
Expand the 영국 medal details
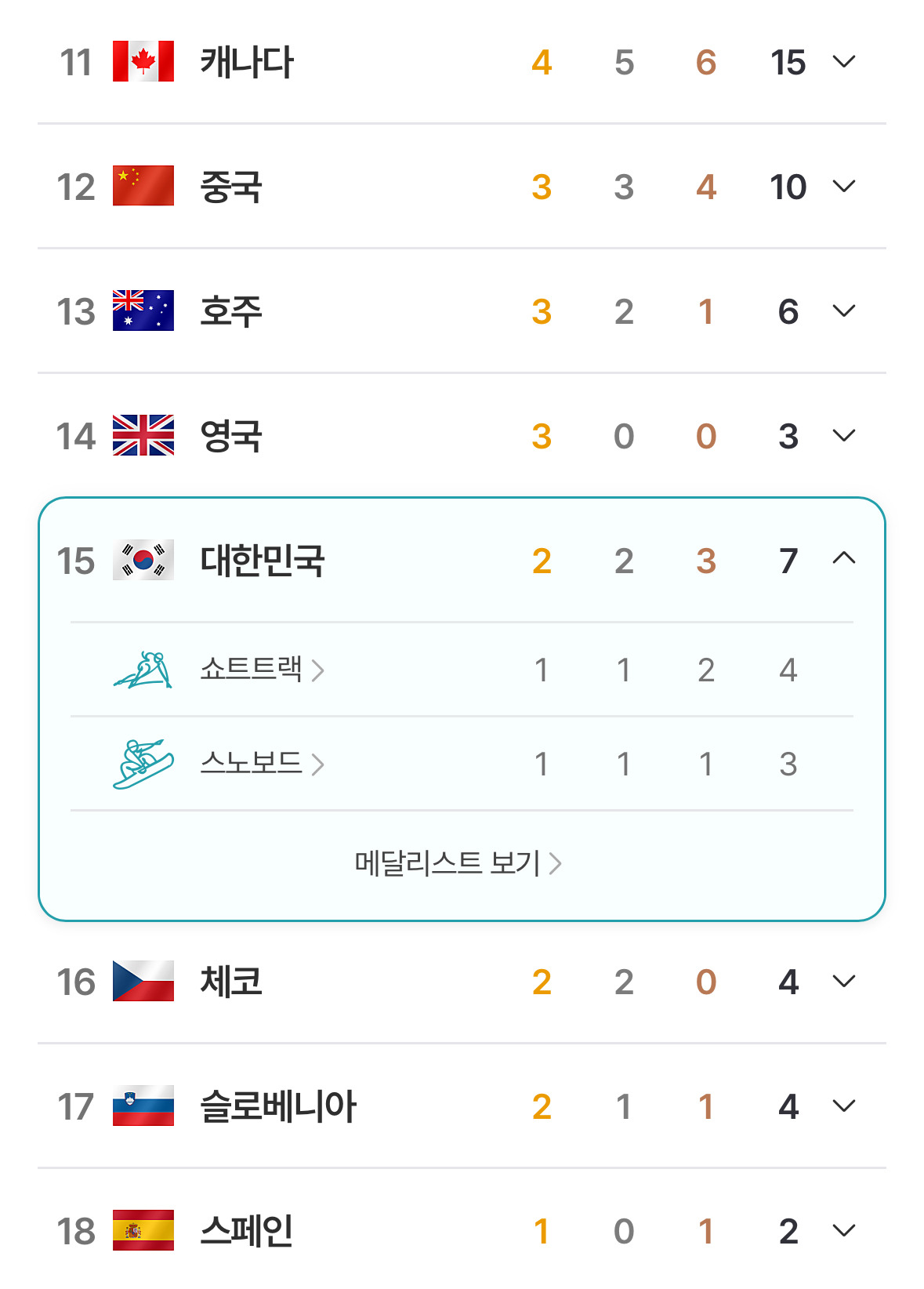pos(843,435)
